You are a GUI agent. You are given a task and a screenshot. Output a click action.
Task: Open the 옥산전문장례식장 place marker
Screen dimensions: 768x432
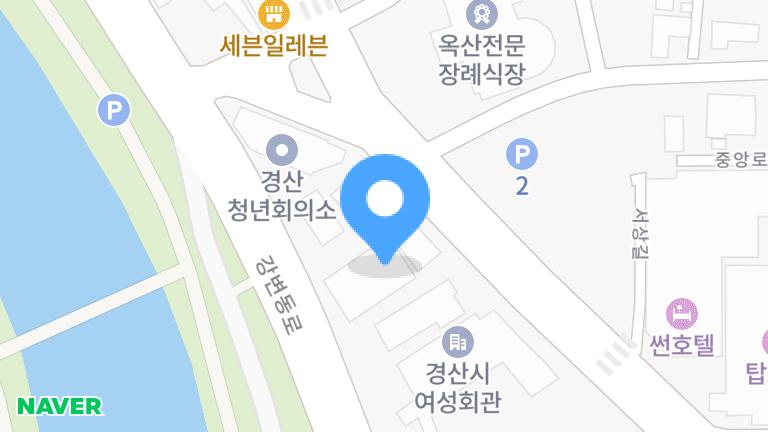pyautogui.click(x=482, y=14)
